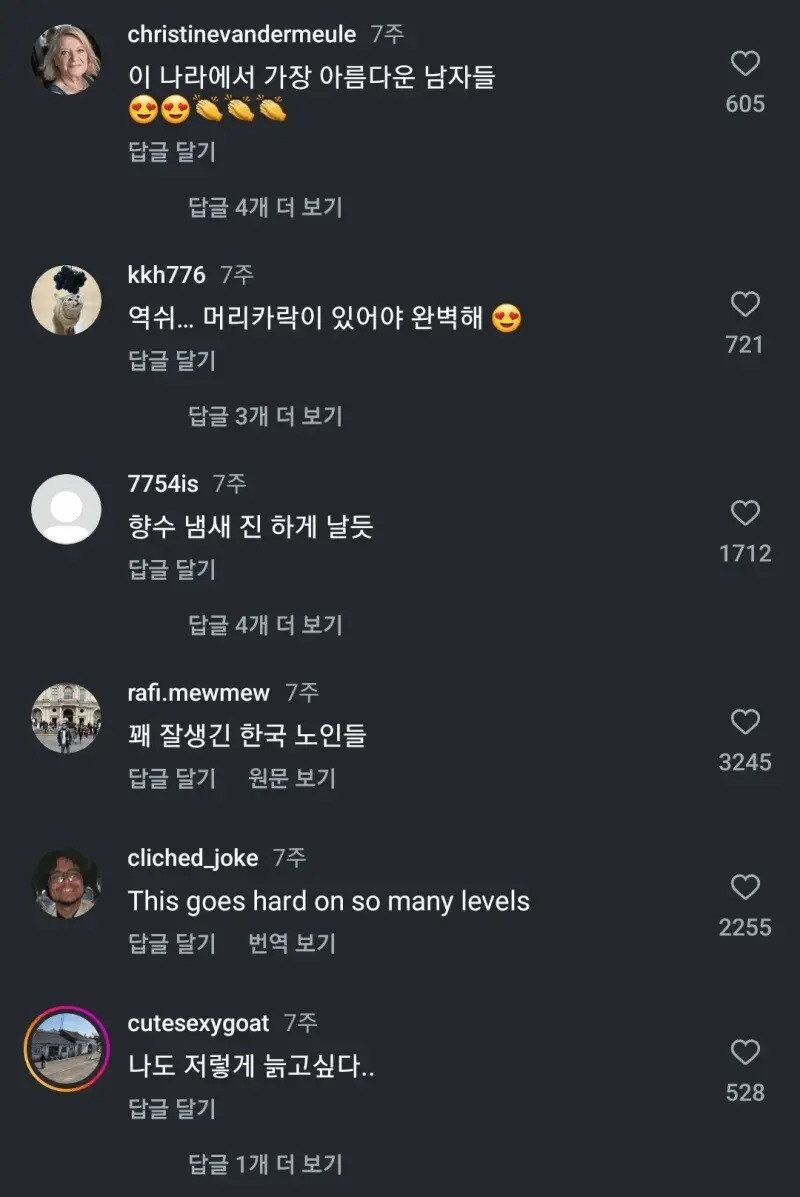Like cutesexygoat's comment

click(745, 1052)
